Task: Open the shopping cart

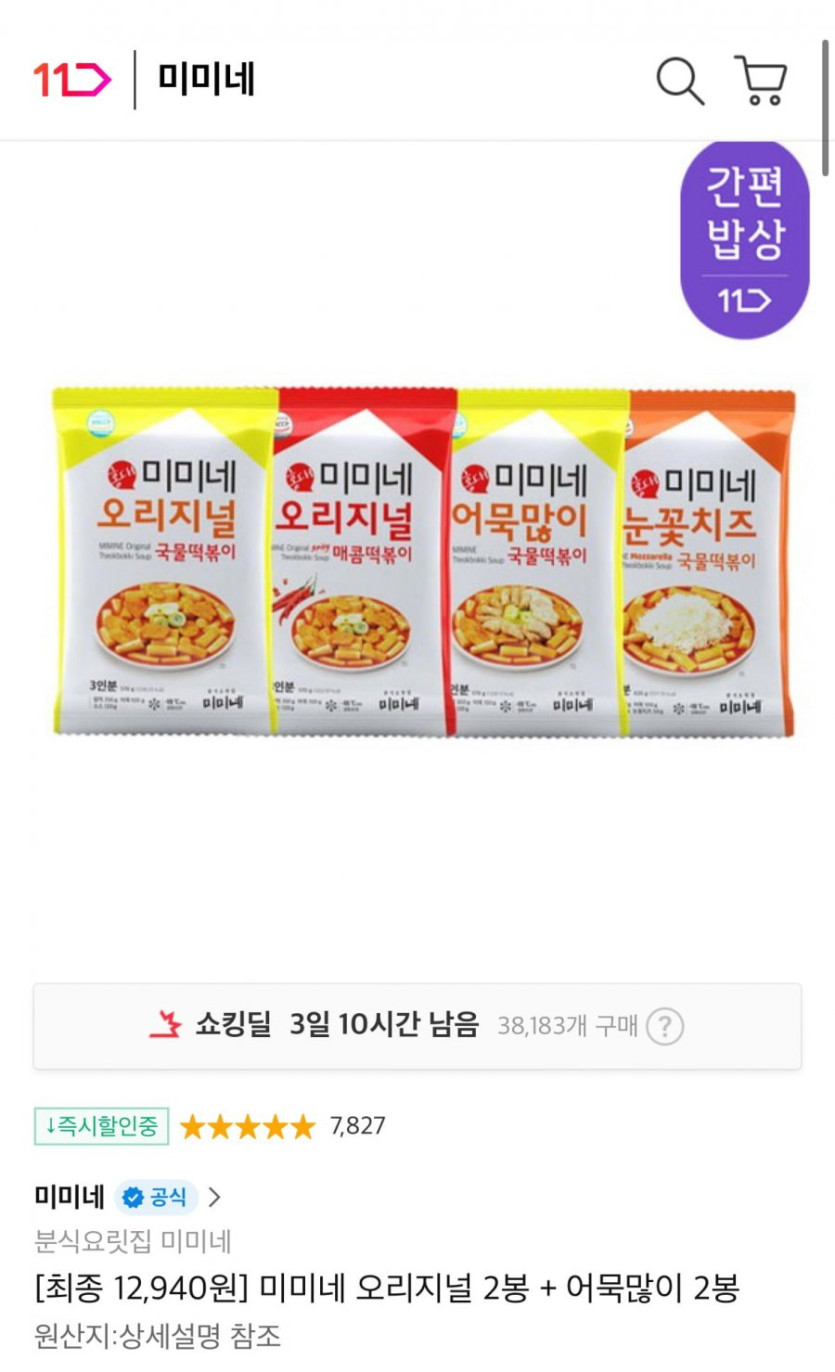Action: (761, 80)
